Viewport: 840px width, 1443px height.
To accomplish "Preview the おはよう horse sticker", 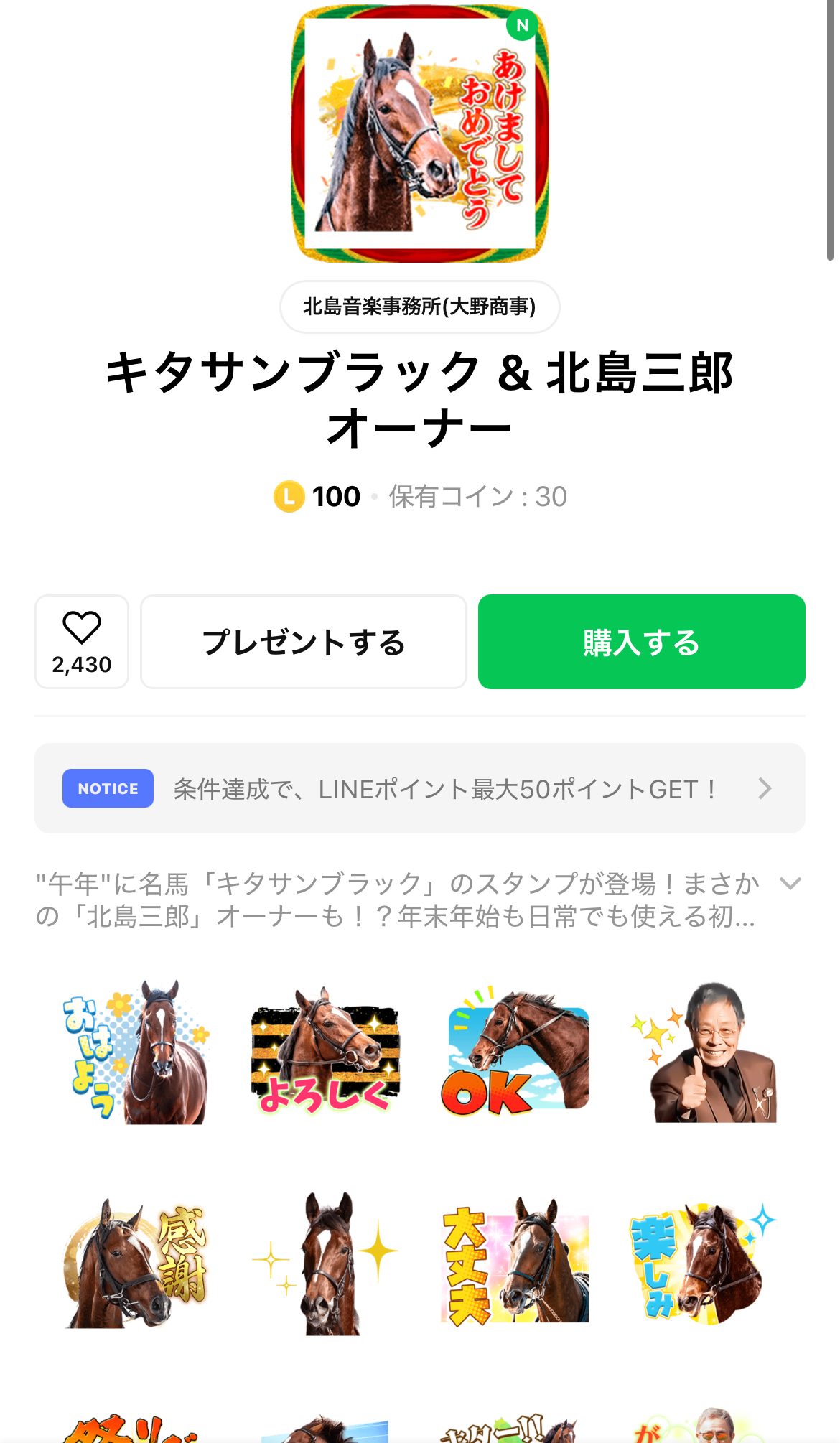I will pos(136,1052).
